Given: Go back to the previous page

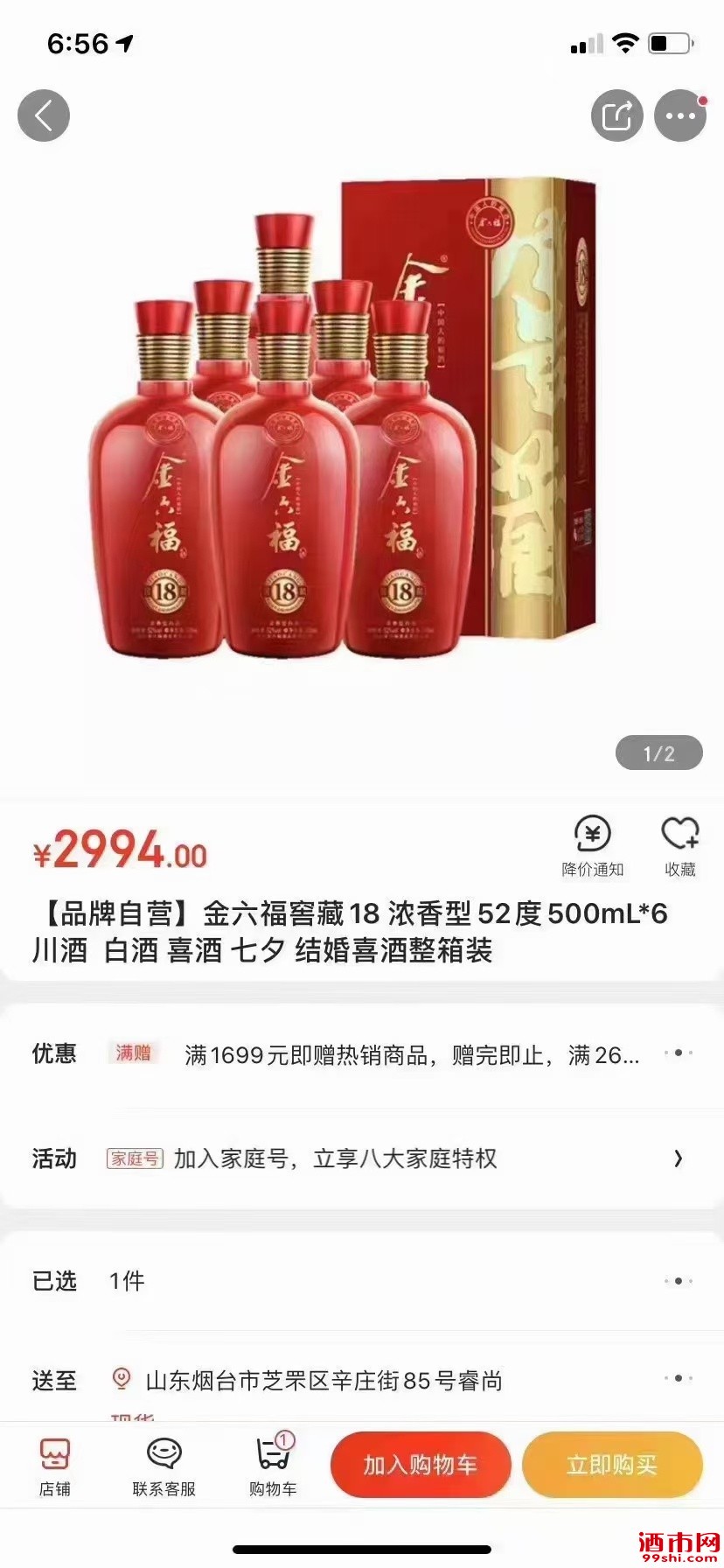Looking at the screenshot, I should tap(44, 115).
